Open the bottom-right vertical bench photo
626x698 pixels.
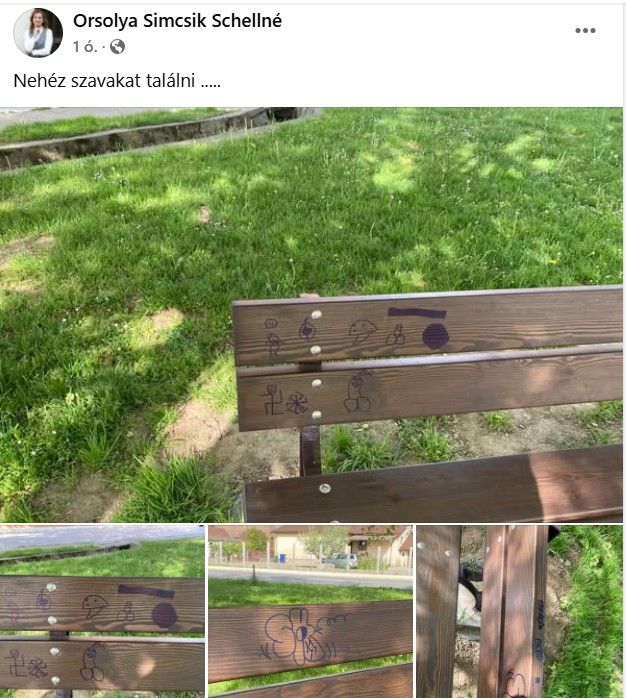coord(520,611)
